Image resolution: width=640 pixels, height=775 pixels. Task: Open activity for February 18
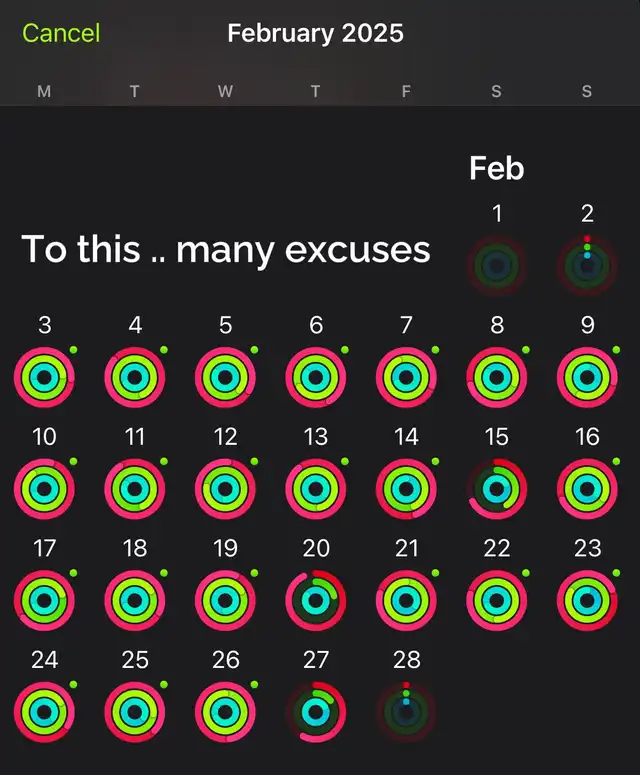135,601
